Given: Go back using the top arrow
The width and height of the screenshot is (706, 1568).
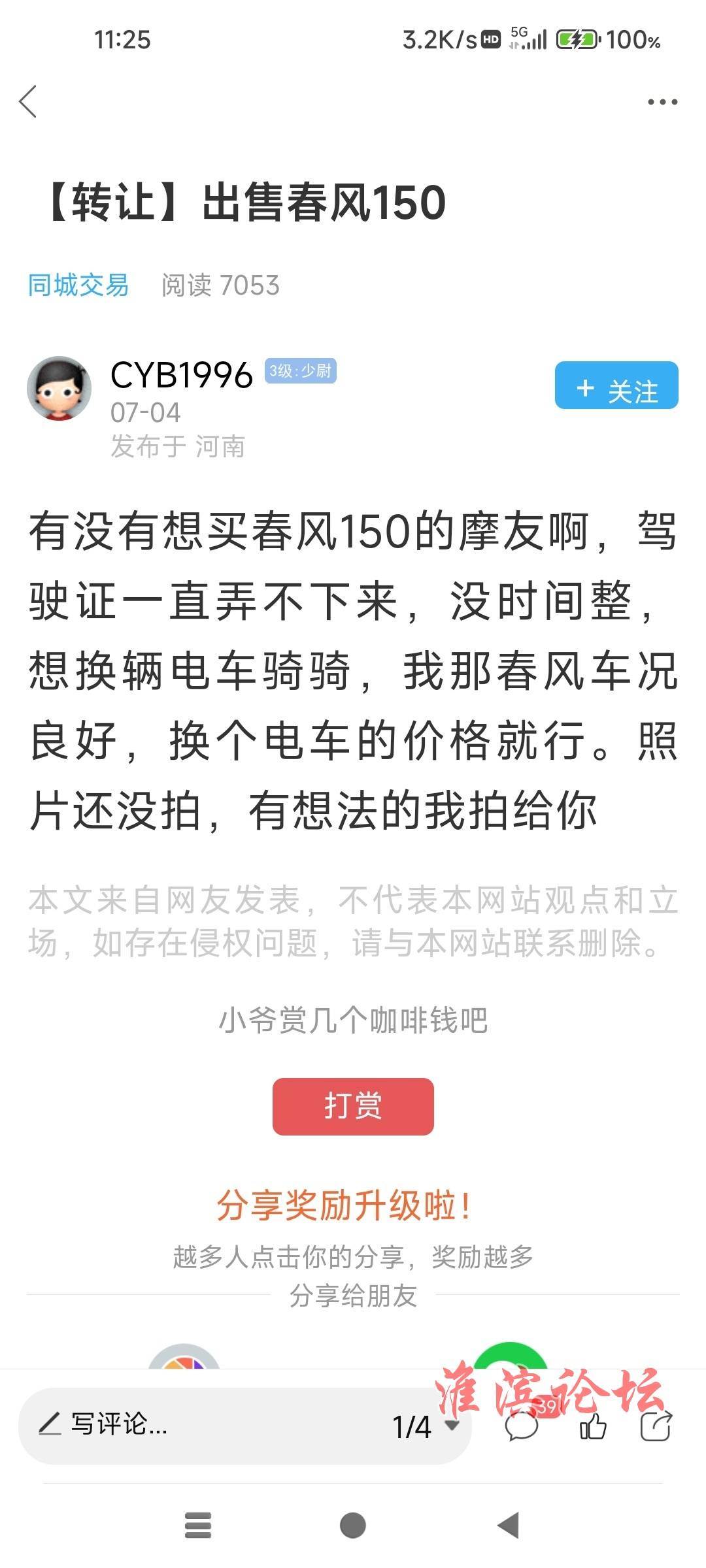Looking at the screenshot, I should (x=28, y=102).
